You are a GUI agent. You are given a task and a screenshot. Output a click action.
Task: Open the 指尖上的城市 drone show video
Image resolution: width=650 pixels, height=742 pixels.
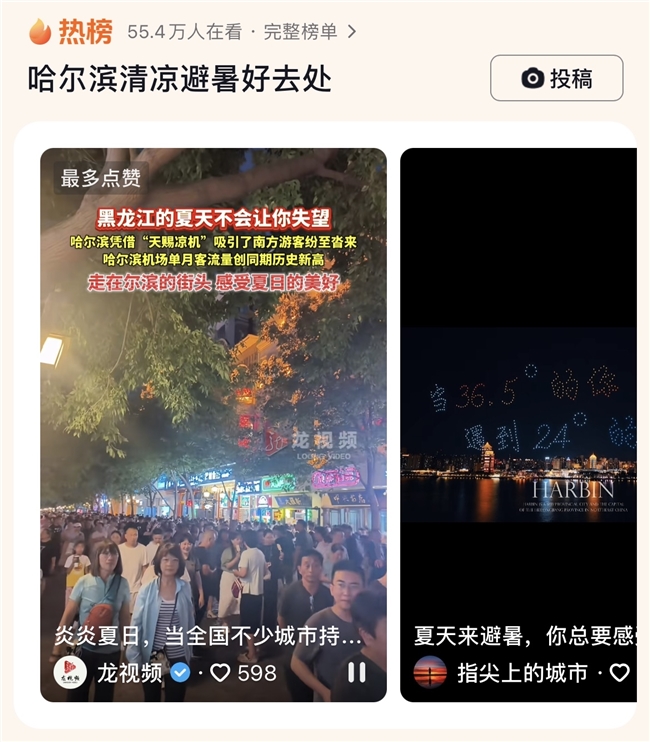518,400
